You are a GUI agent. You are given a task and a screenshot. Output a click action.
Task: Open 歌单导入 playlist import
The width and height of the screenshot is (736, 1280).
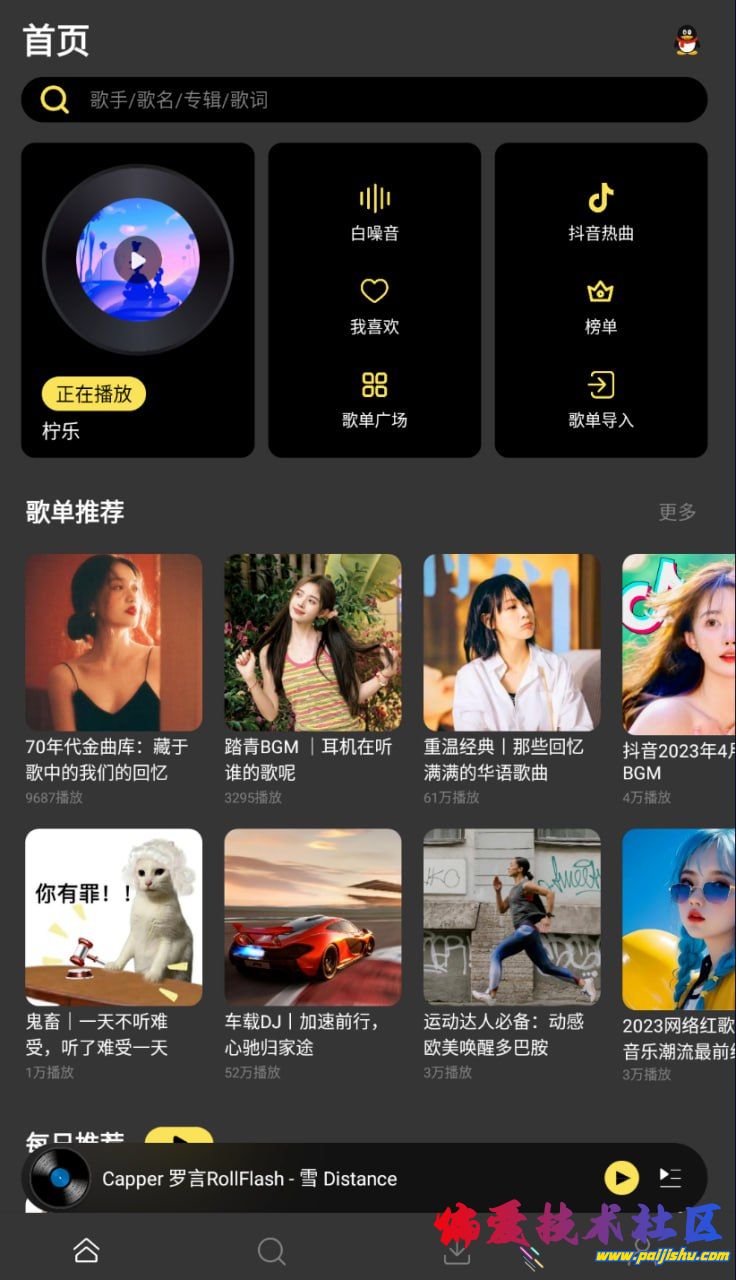pyautogui.click(x=601, y=398)
